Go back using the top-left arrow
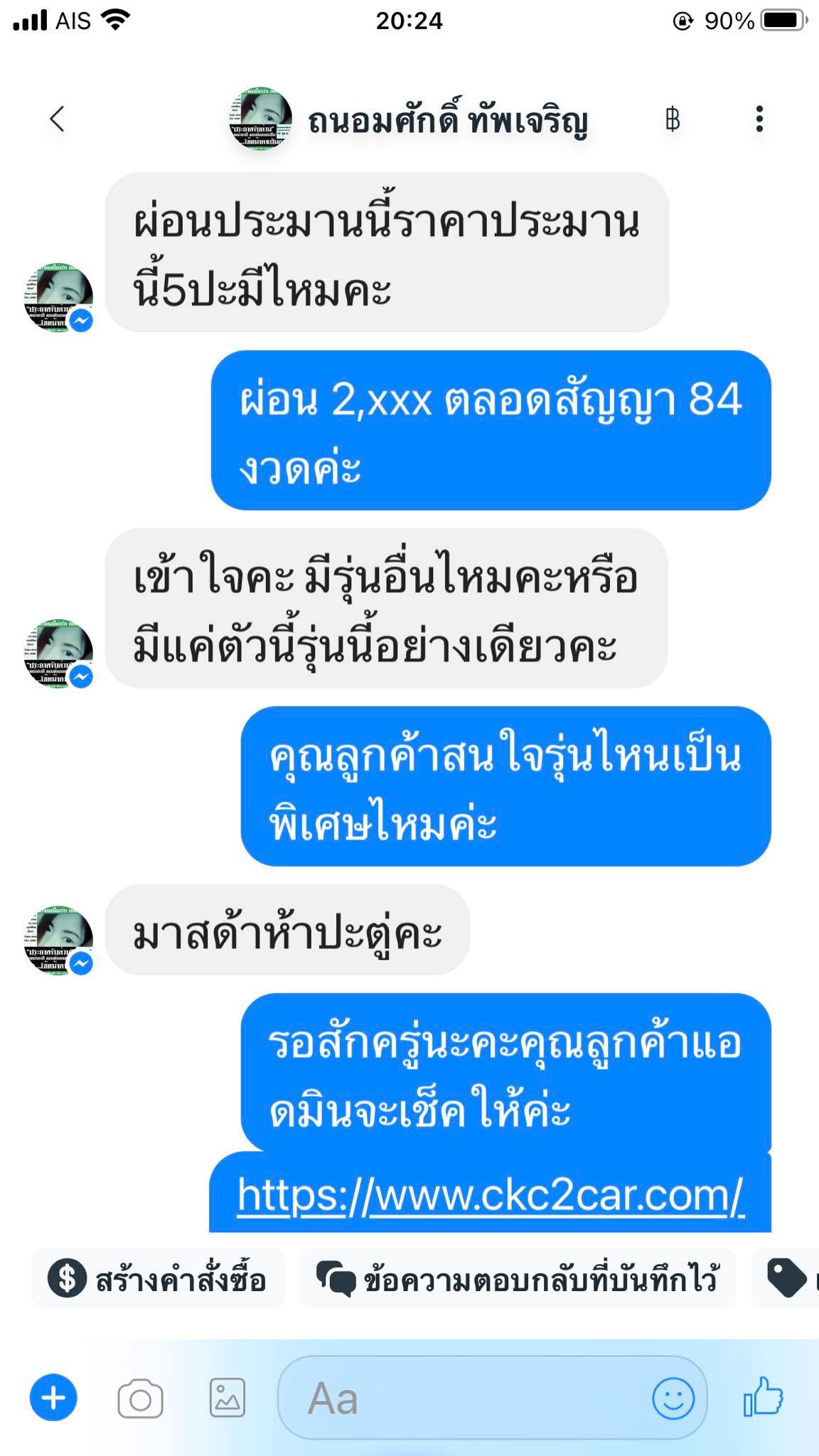819x1456 pixels. click(x=58, y=119)
